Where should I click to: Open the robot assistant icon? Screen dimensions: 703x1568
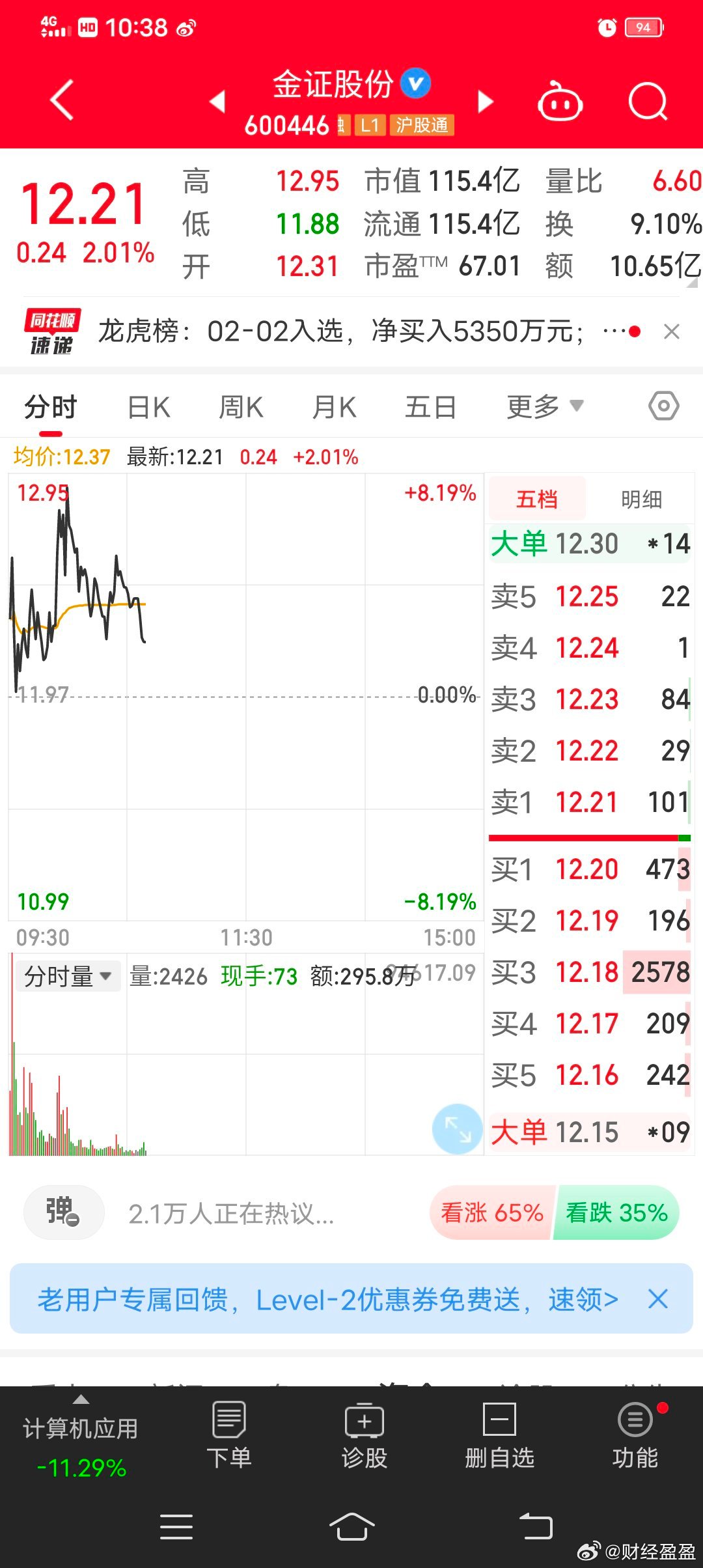pyautogui.click(x=560, y=102)
